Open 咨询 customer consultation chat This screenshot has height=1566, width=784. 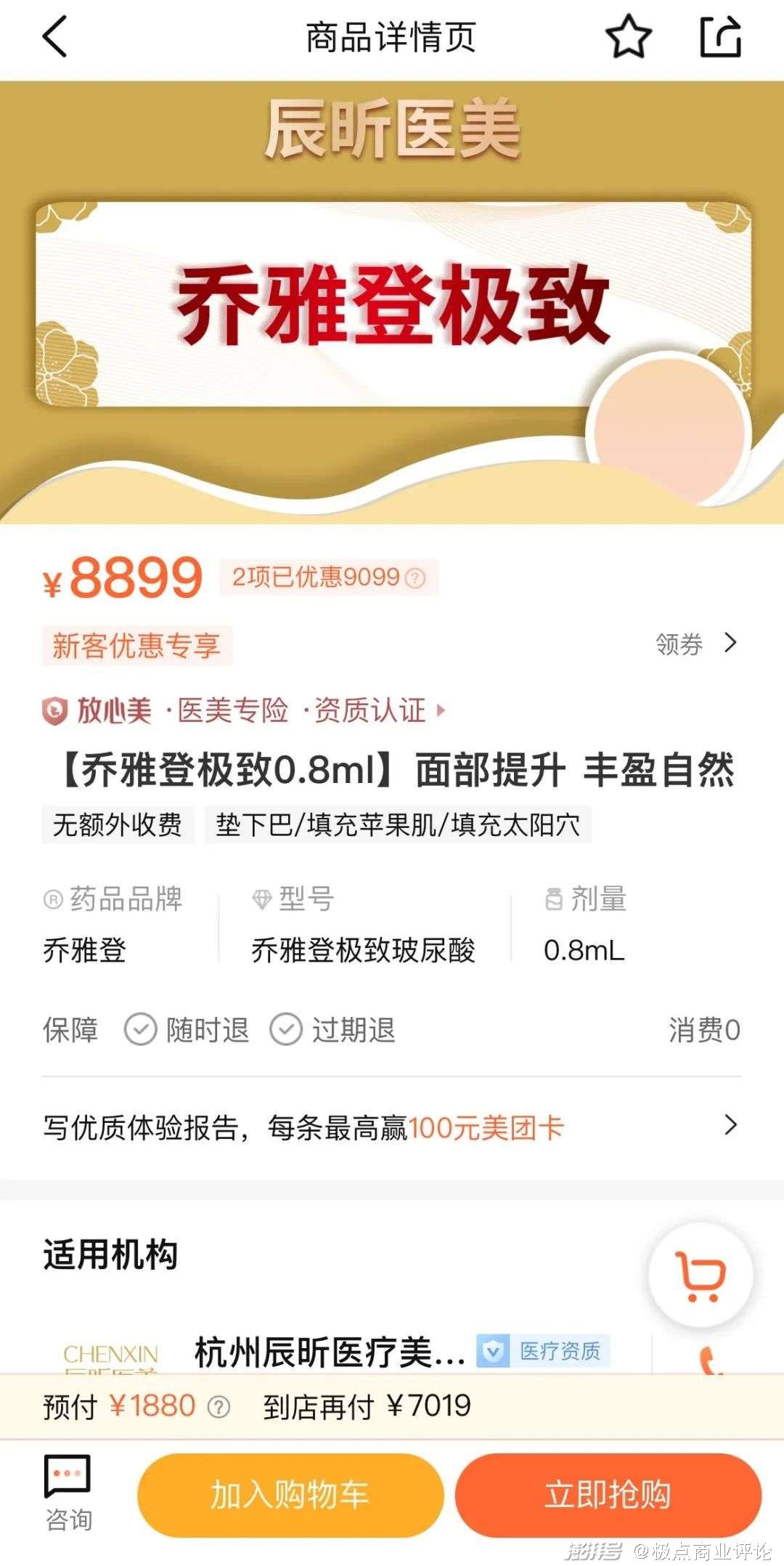(68, 1495)
